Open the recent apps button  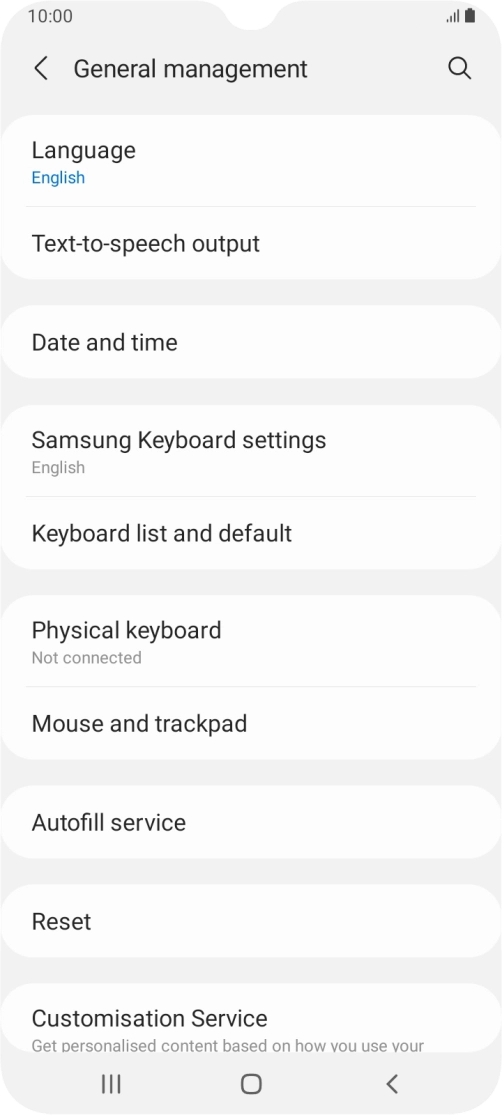(x=111, y=1084)
